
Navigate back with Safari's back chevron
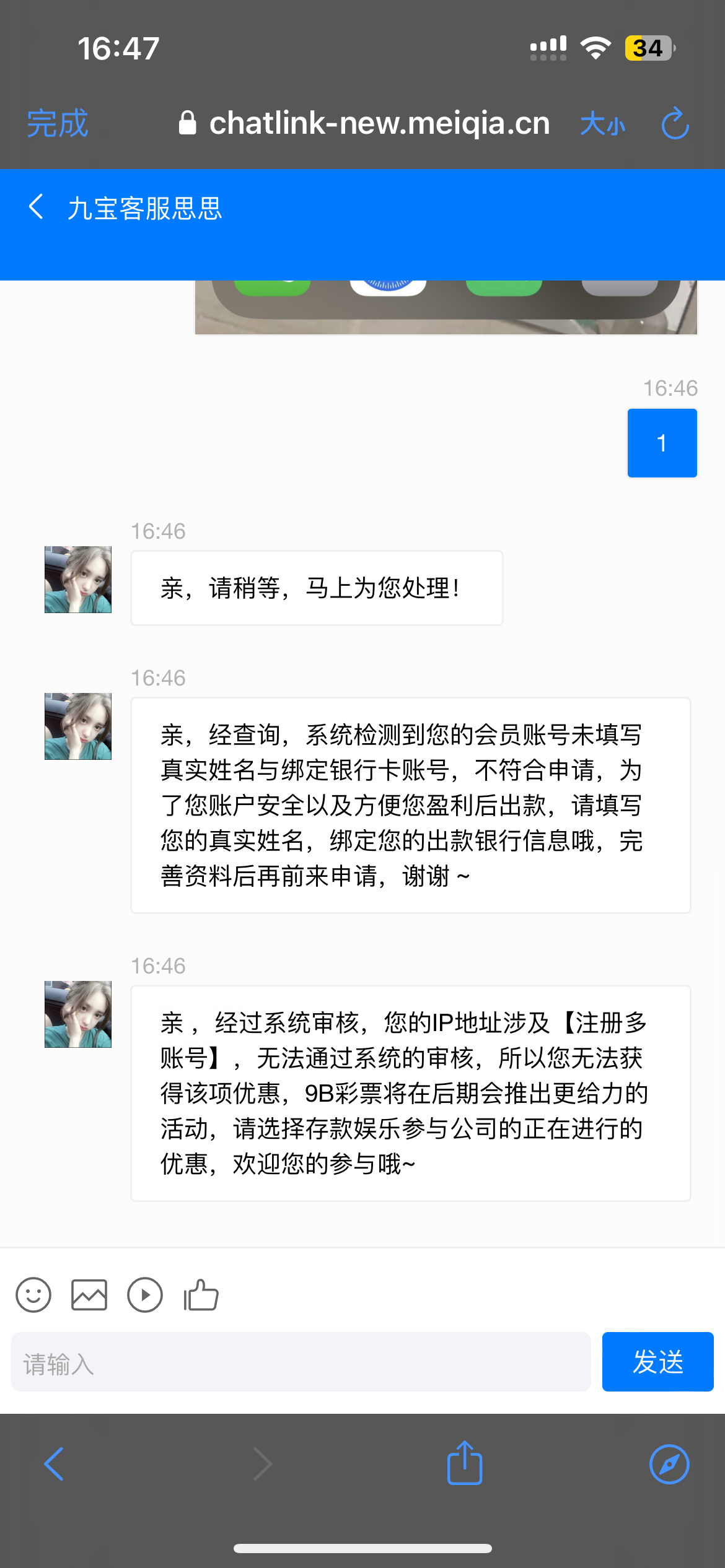[53, 1465]
